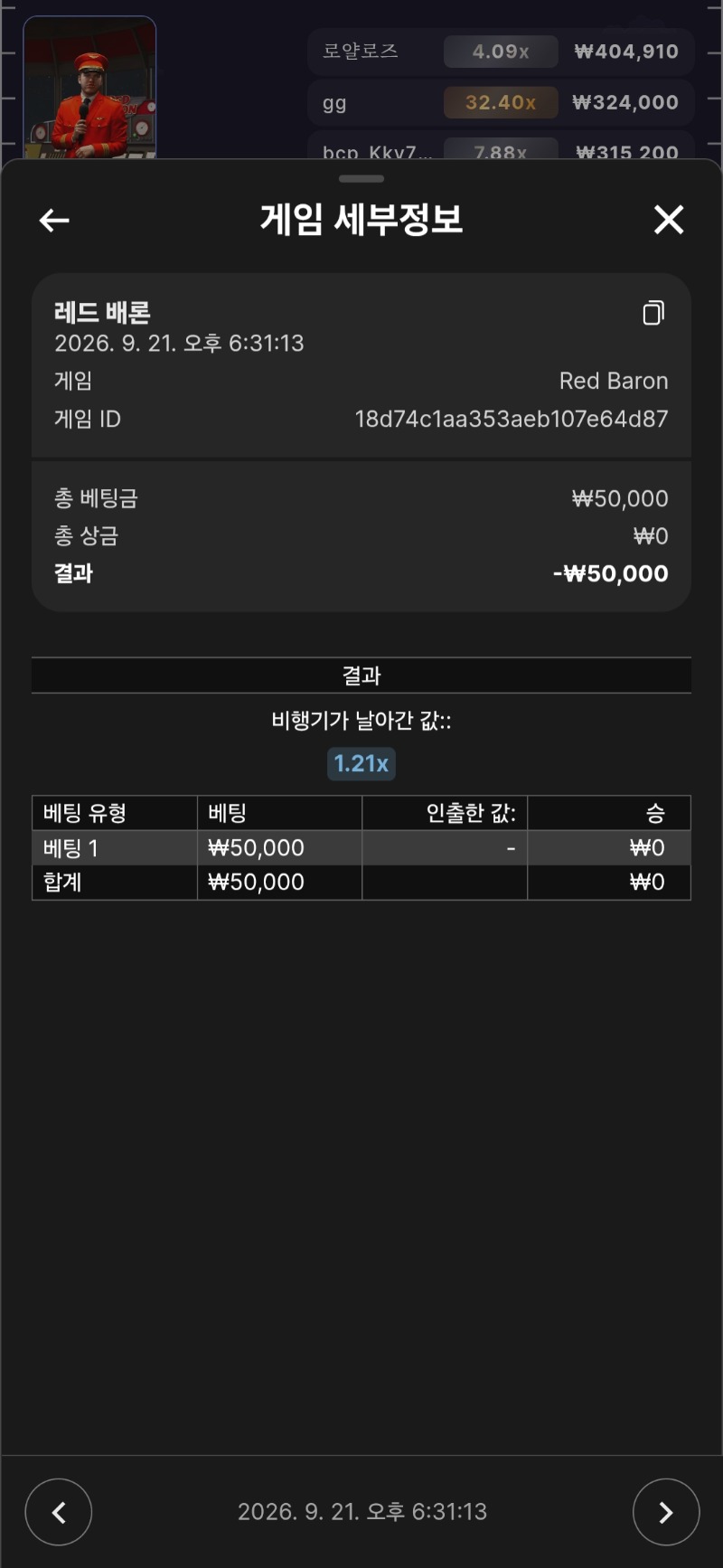The width and height of the screenshot is (723, 1568).
Task: Go back using the left arrow
Action: (54, 220)
